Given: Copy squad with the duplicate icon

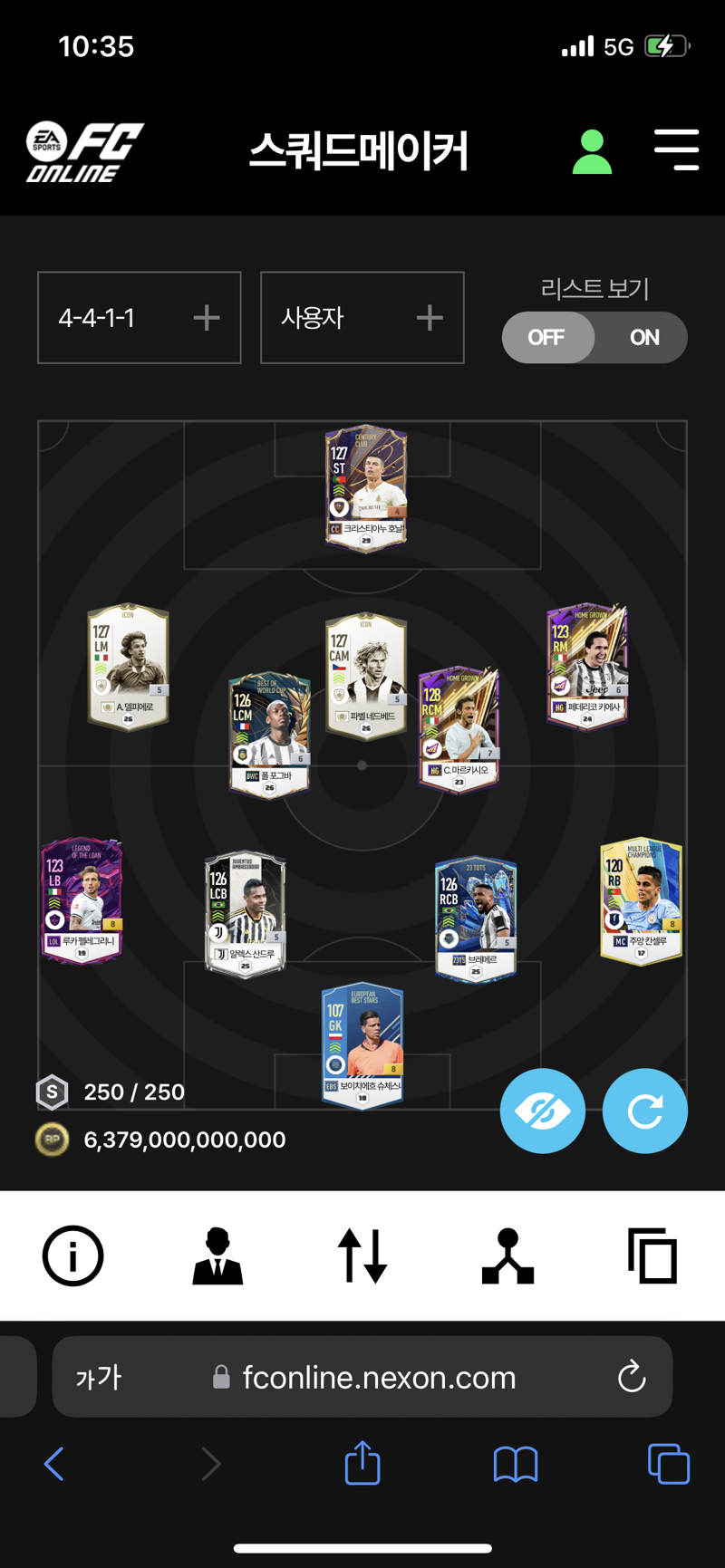Looking at the screenshot, I should point(652,1255).
